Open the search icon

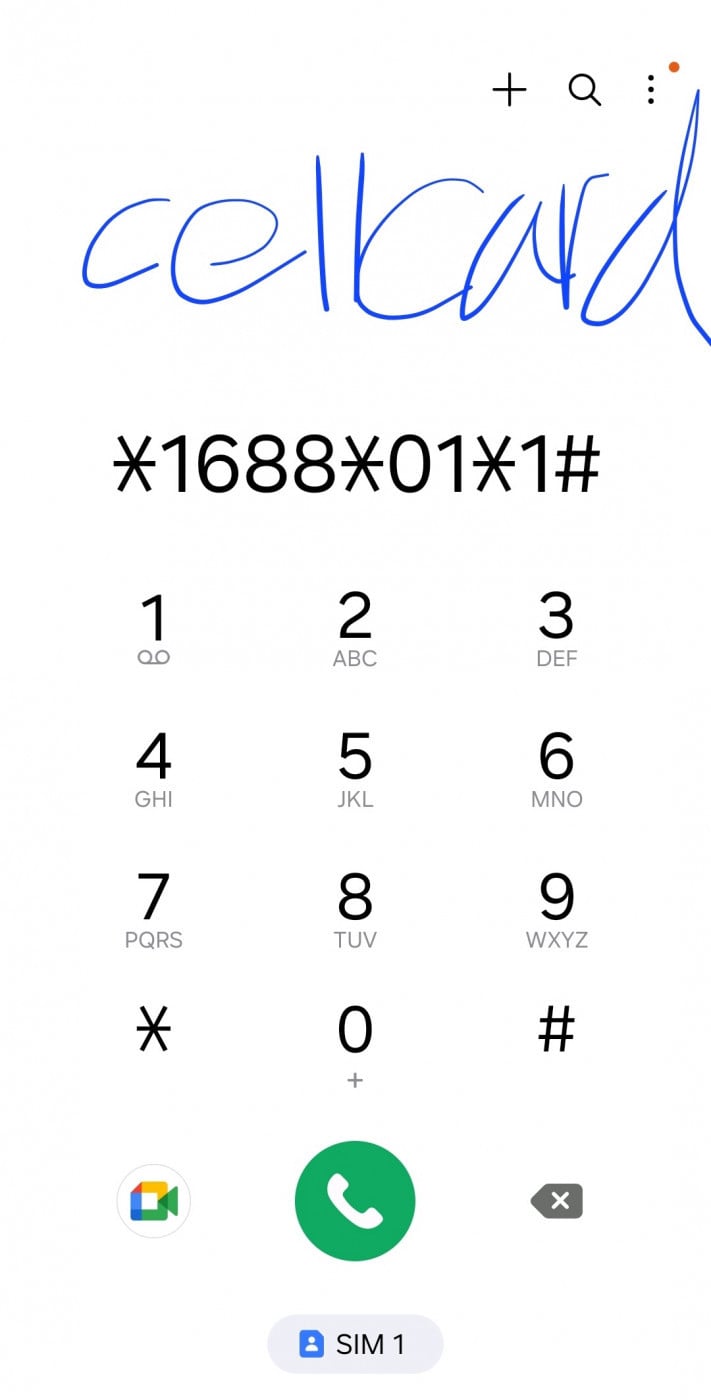point(584,90)
